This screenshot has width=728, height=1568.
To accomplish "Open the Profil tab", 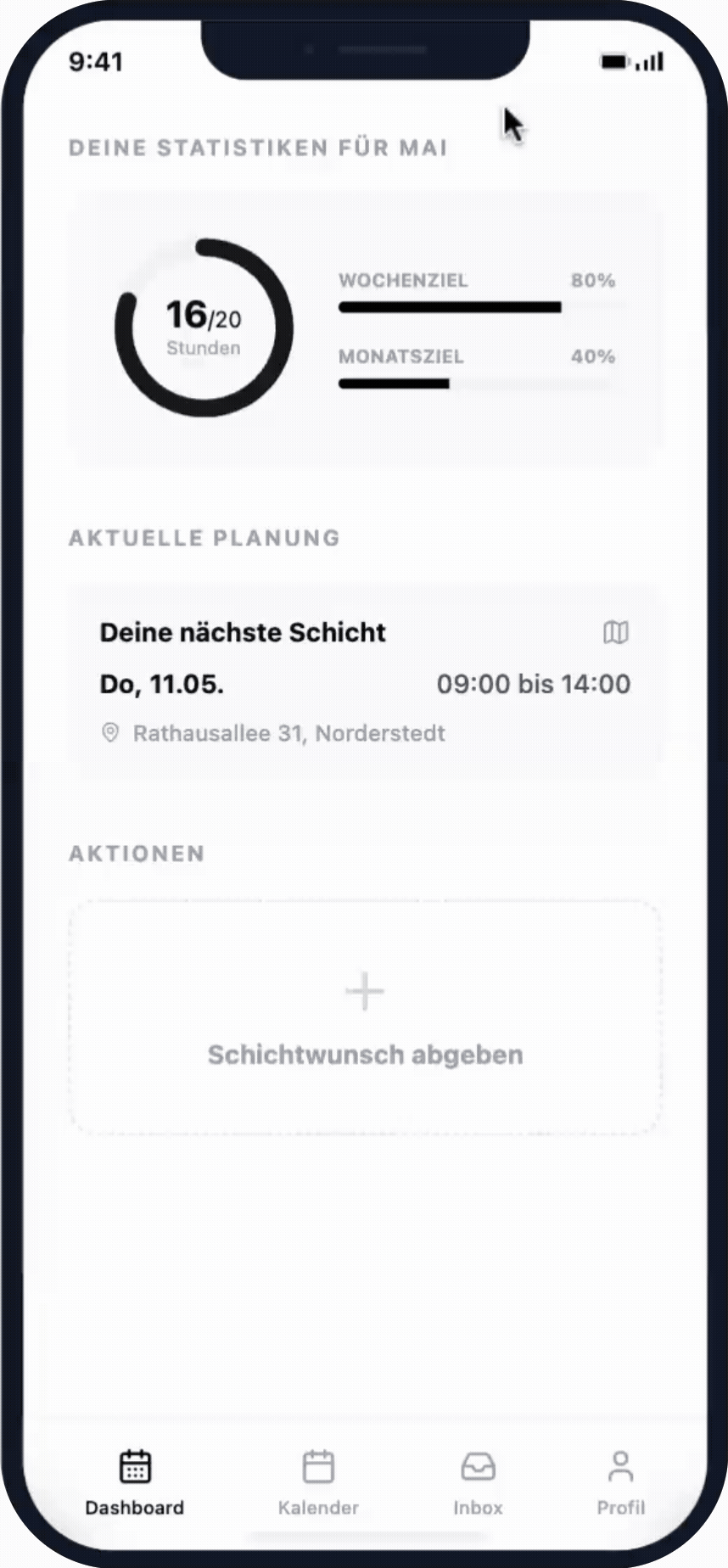I will pyautogui.click(x=620, y=1483).
